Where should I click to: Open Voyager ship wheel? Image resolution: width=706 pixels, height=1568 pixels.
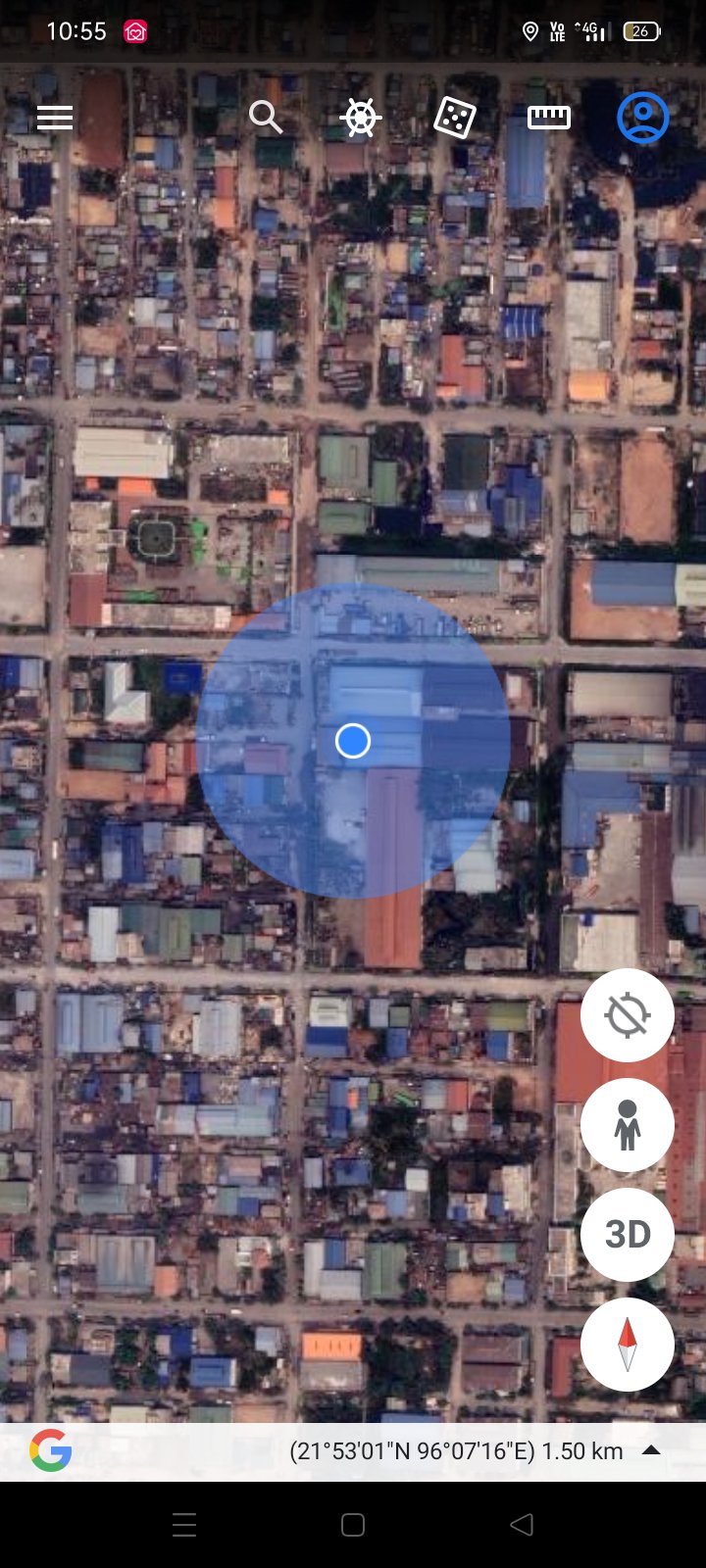point(360,118)
